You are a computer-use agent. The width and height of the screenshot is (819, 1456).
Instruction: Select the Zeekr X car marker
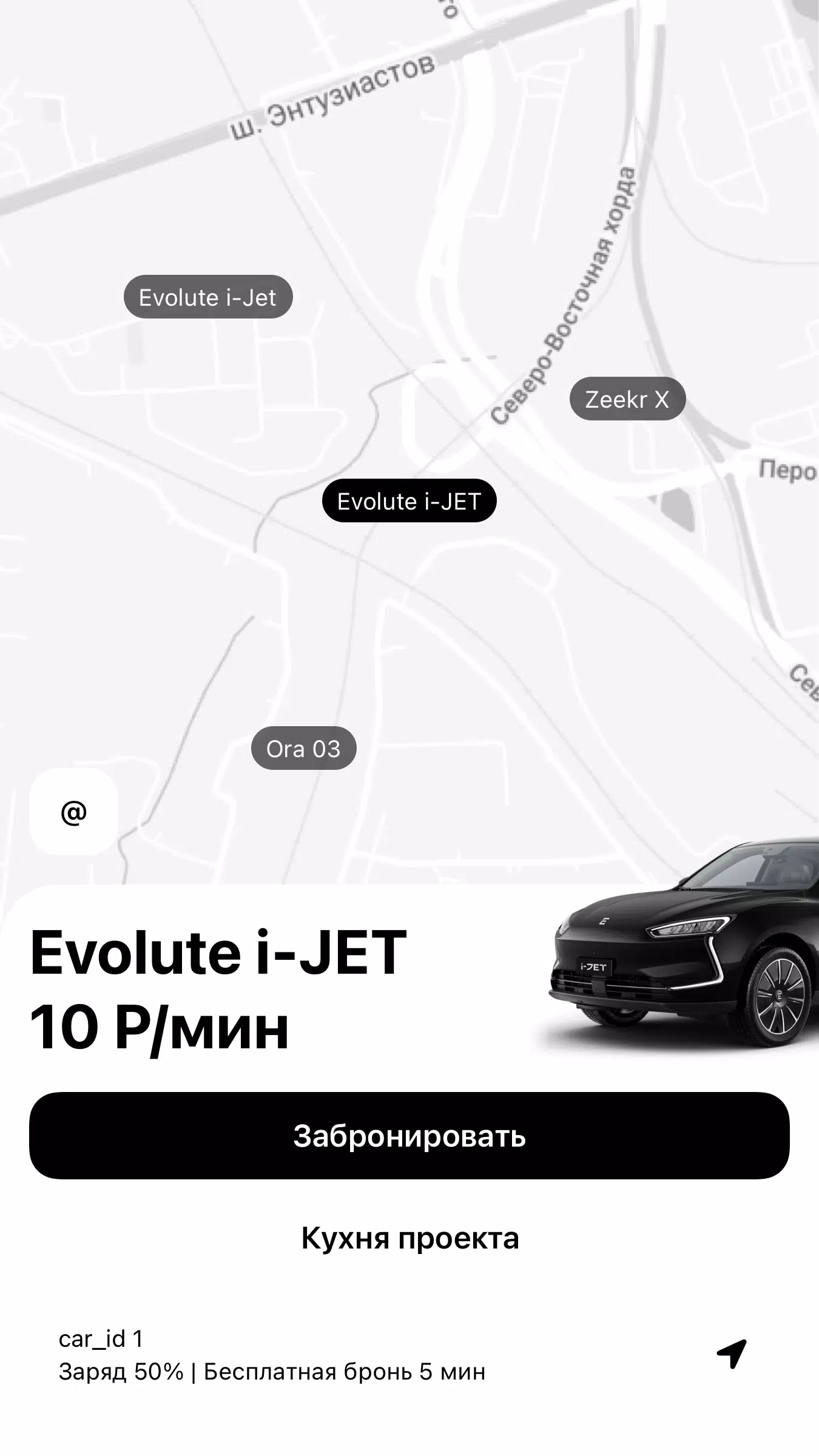coord(627,399)
